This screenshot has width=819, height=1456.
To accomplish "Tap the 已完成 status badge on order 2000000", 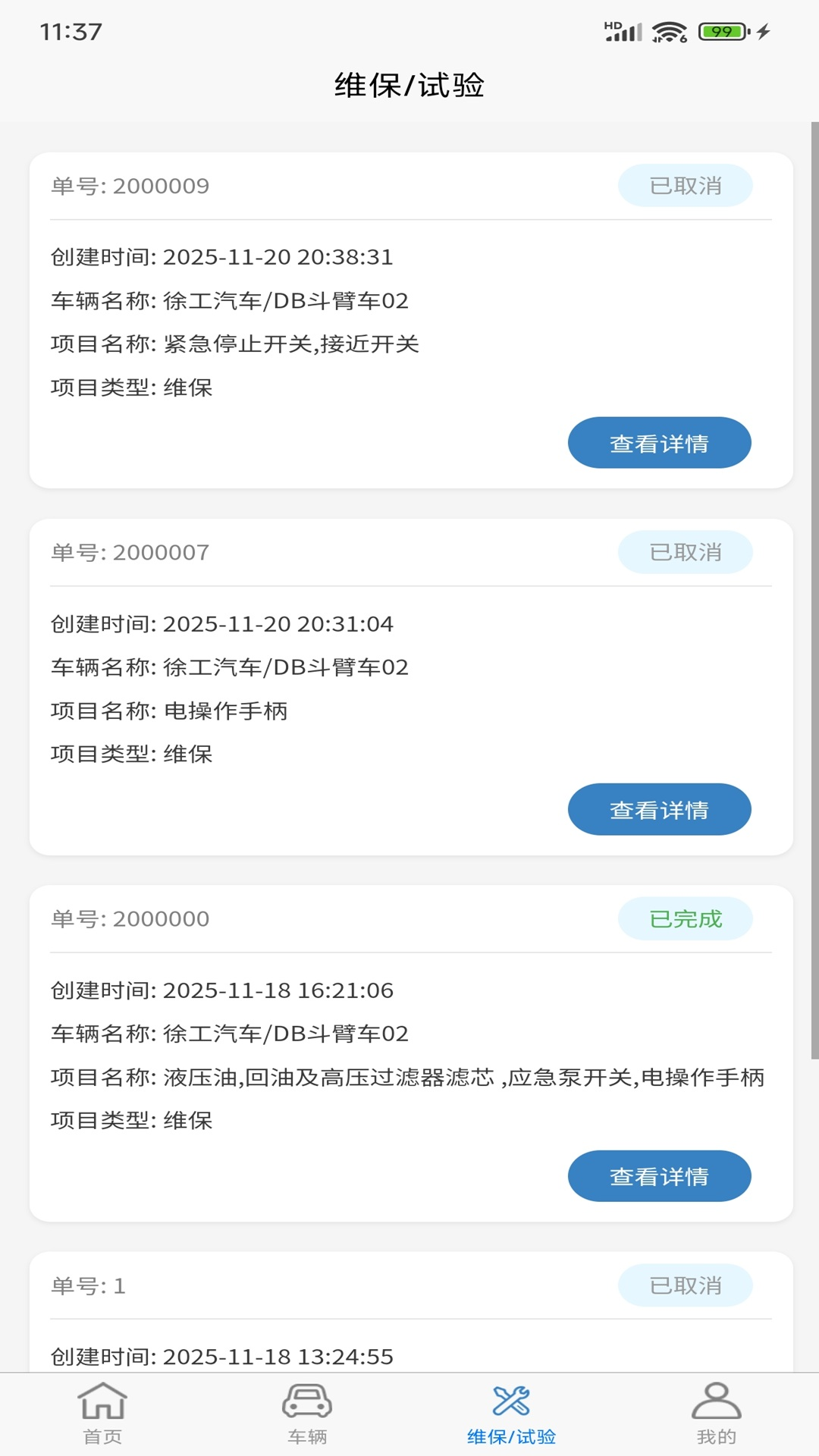I will coord(686,918).
